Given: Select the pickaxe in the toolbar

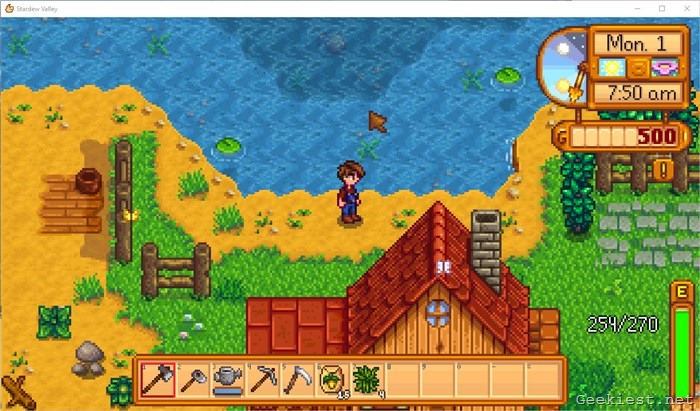Looking at the screenshot, I should tap(262, 379).
